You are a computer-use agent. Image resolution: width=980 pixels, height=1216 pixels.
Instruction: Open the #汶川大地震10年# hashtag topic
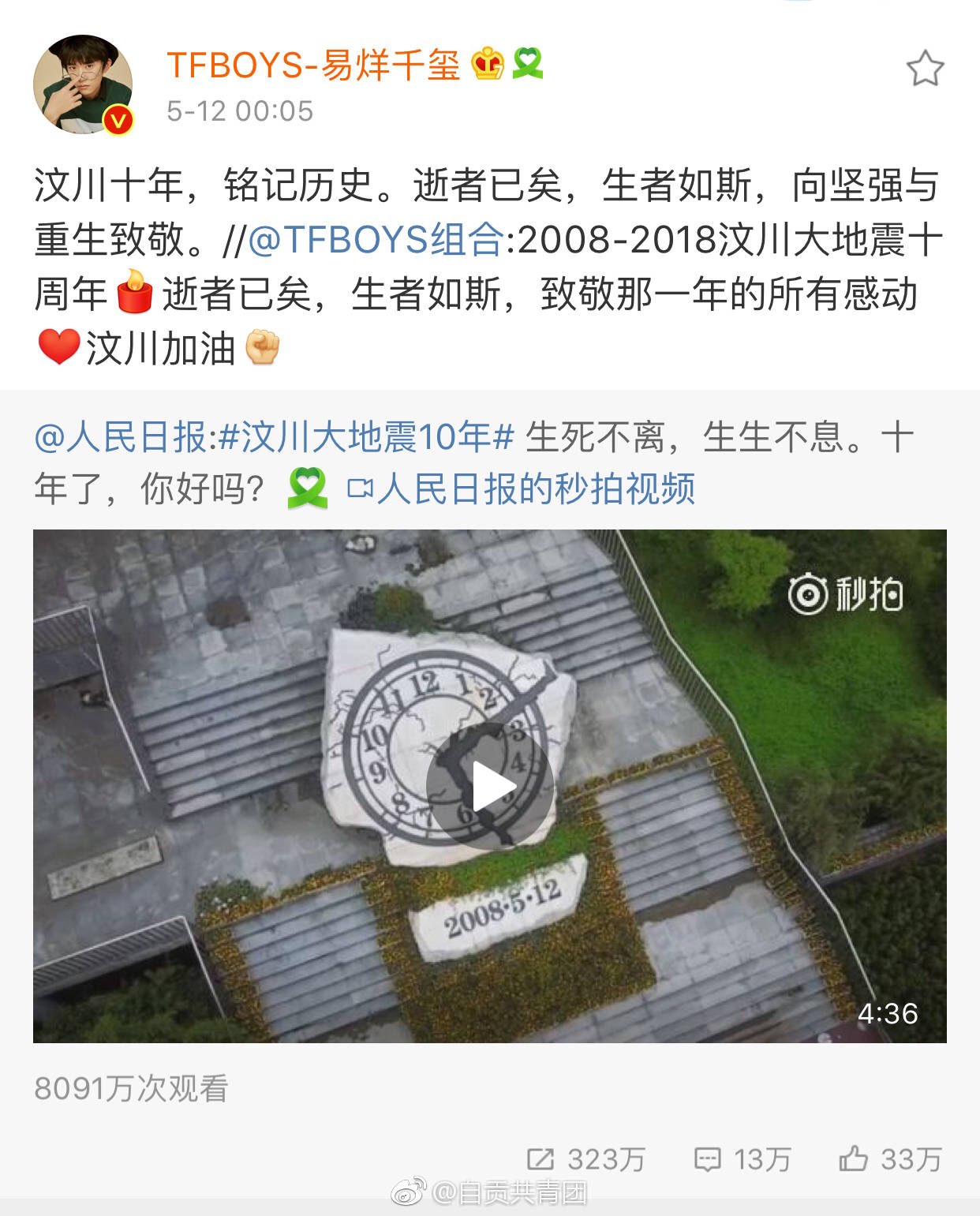[x=366, y=437]
